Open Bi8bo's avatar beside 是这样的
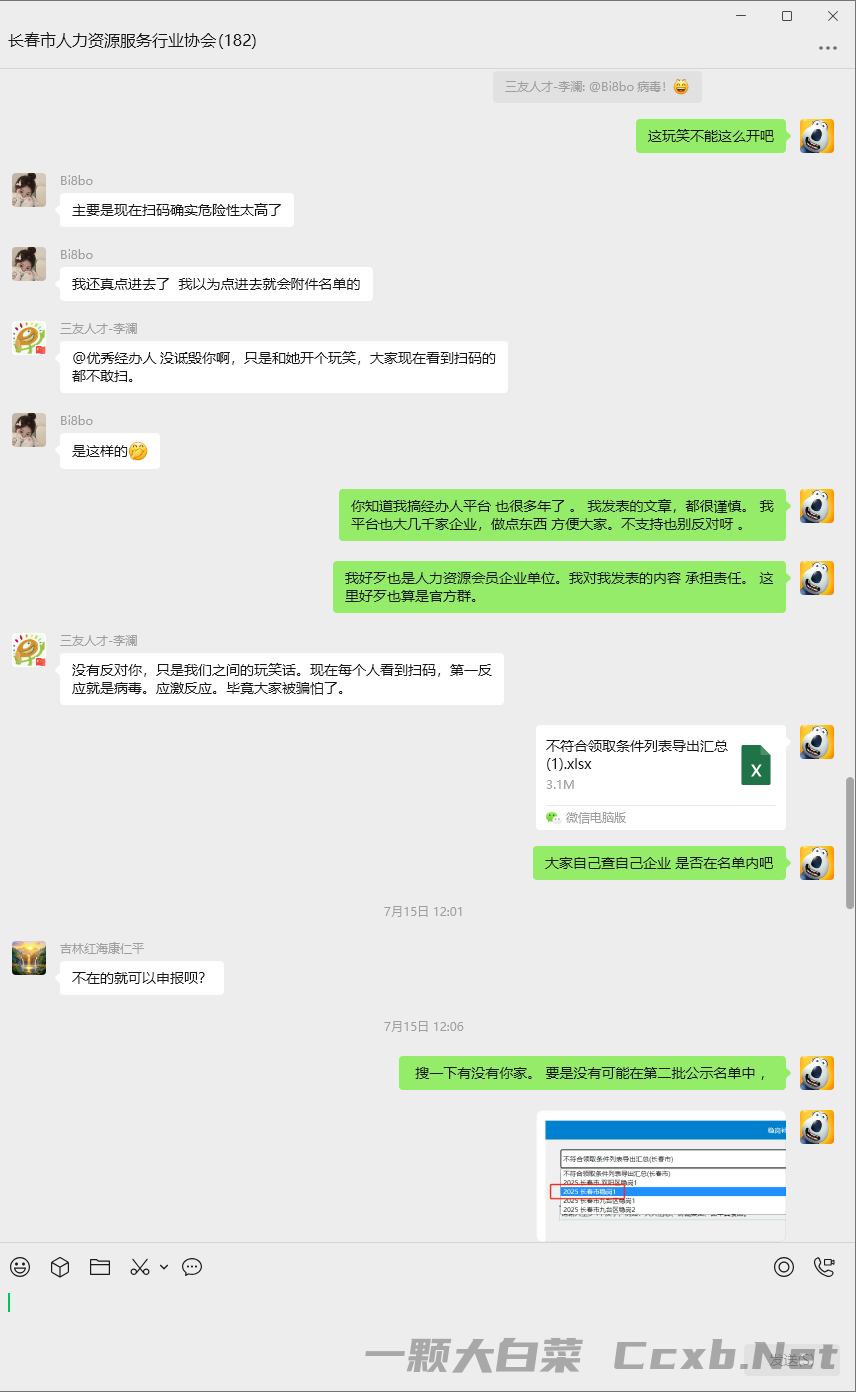 point(29,430)
